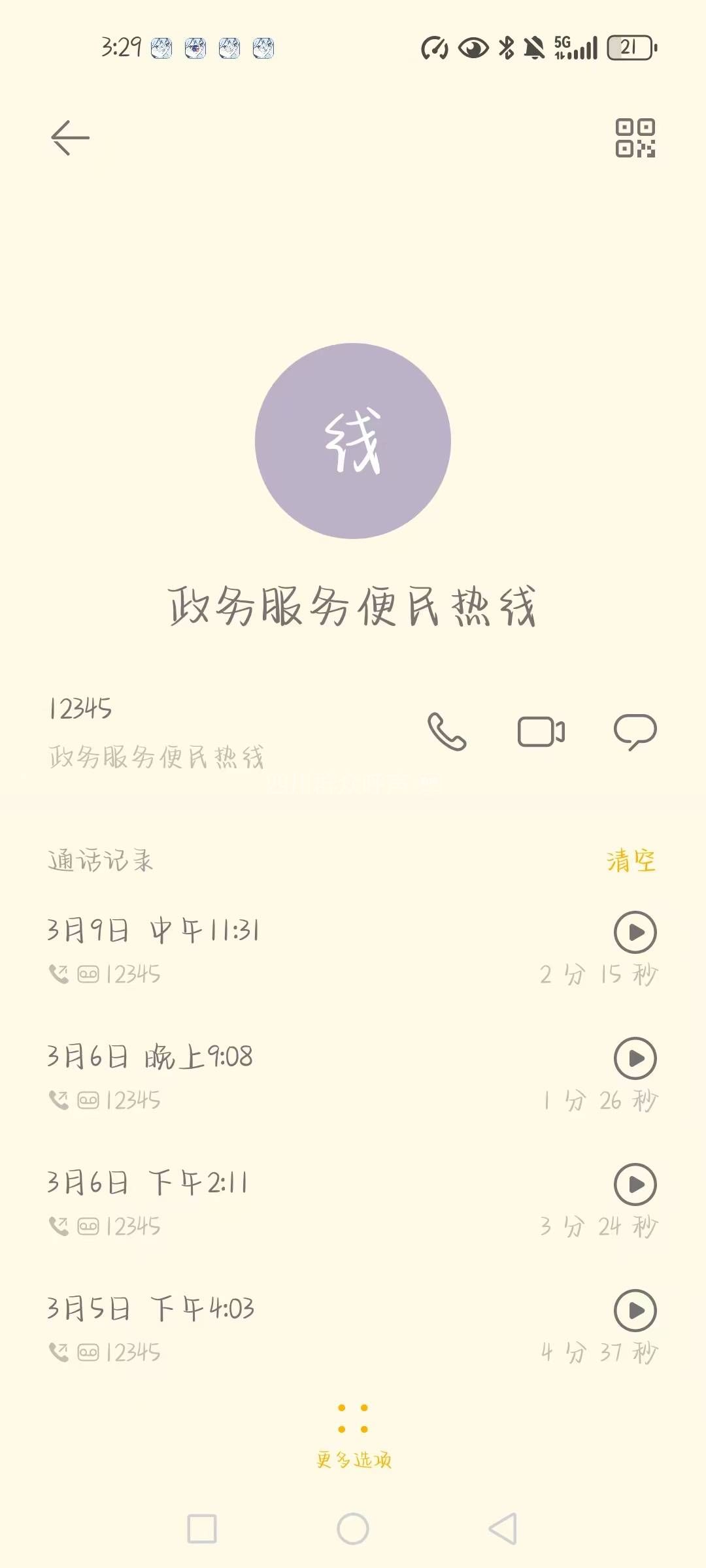Open recent apps from navigation bar
The image size is (706, 1568).
point(202,1529)
